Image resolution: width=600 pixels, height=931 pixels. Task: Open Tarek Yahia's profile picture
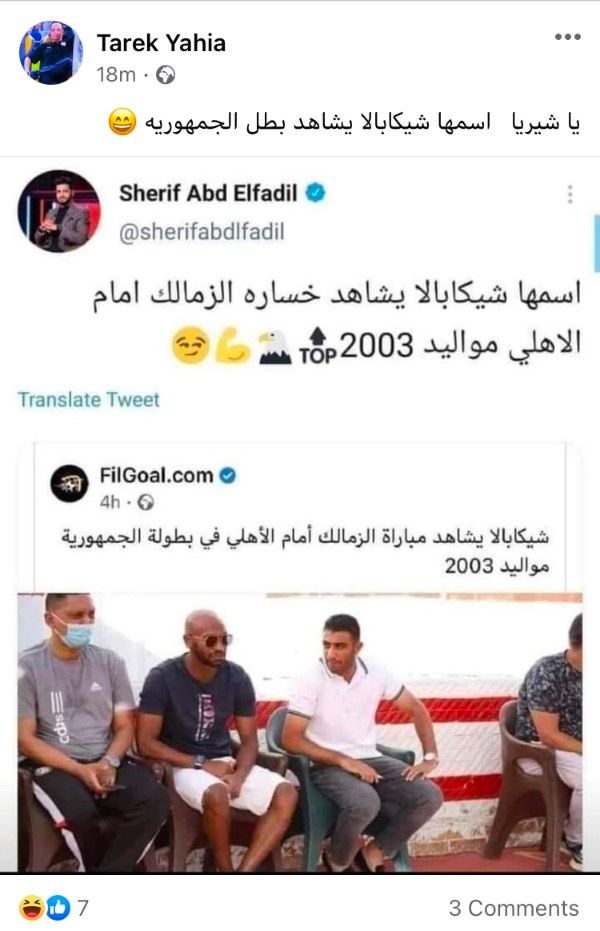tap(51, 53)
